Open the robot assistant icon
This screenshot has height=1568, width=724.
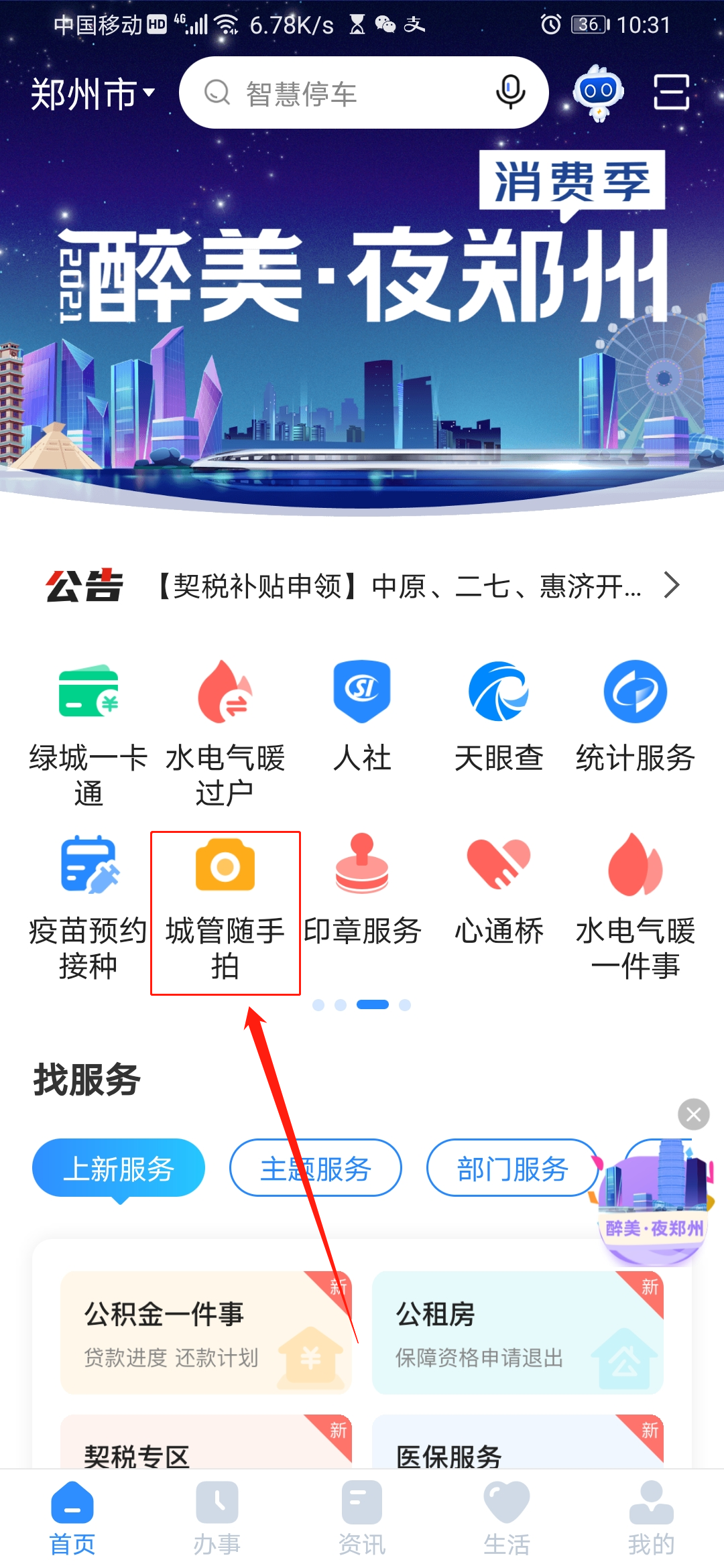pyautogui.click(x=599, y=92)
